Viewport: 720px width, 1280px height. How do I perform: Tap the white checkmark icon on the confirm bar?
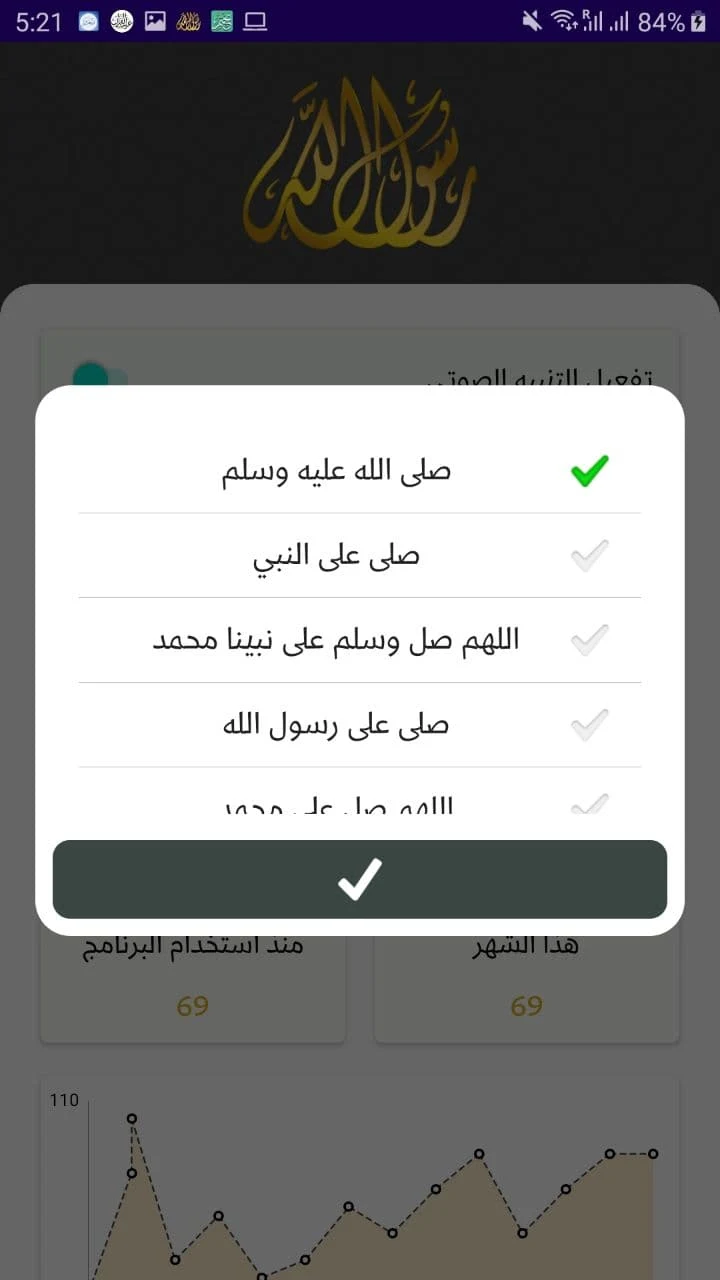point(360,878)
